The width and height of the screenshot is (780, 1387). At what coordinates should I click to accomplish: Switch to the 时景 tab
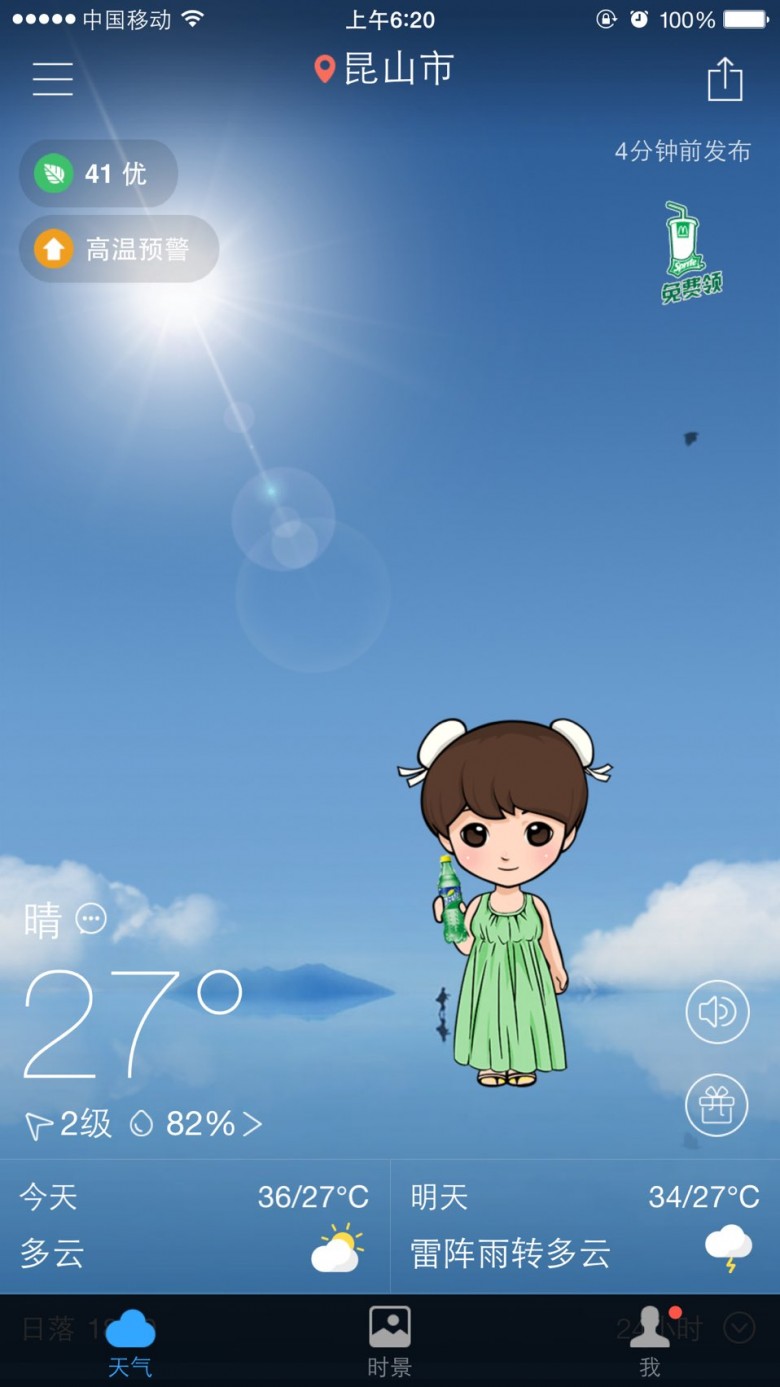(x=390, y=1342)
